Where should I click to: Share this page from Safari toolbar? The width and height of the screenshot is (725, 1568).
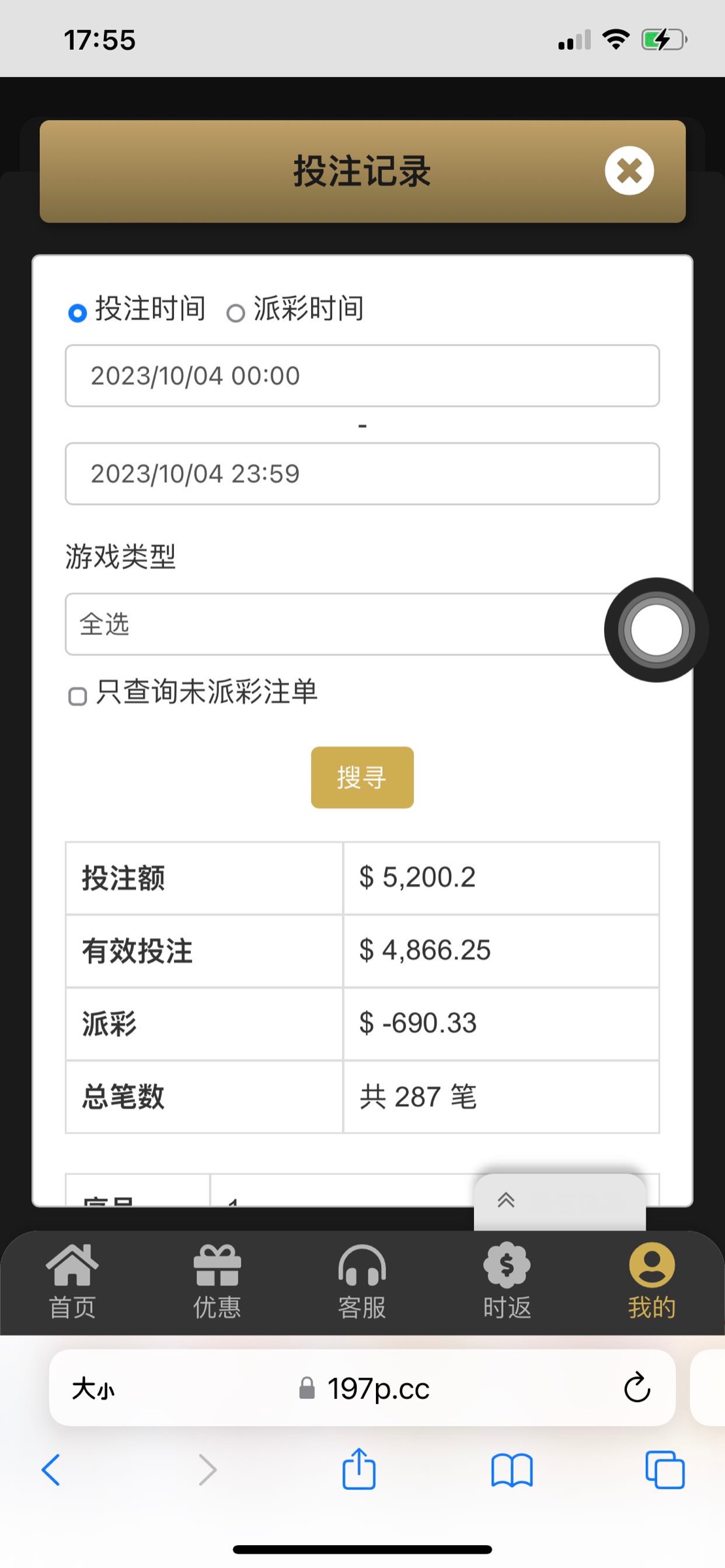point(359,1470)
